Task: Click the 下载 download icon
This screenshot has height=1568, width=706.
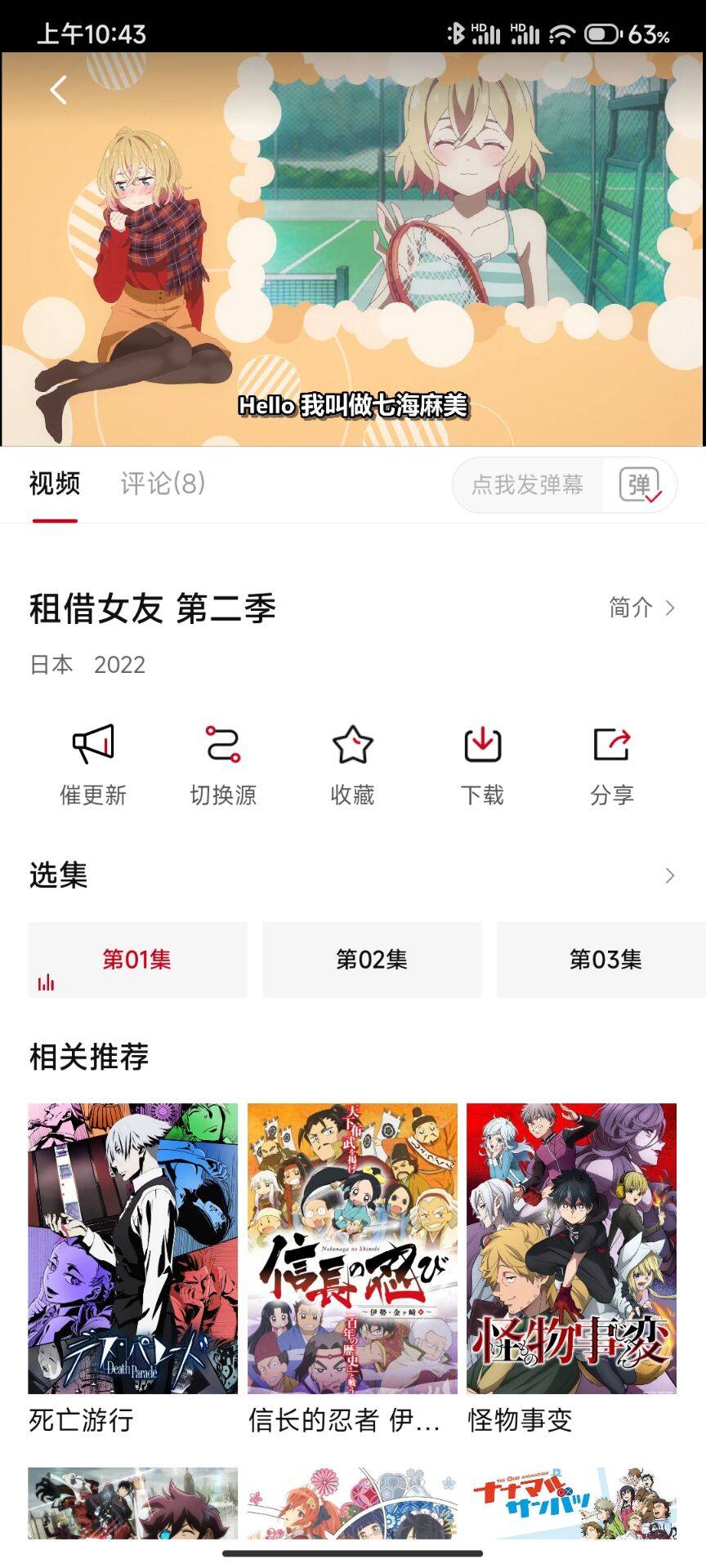Action: [x=481, y=745]
